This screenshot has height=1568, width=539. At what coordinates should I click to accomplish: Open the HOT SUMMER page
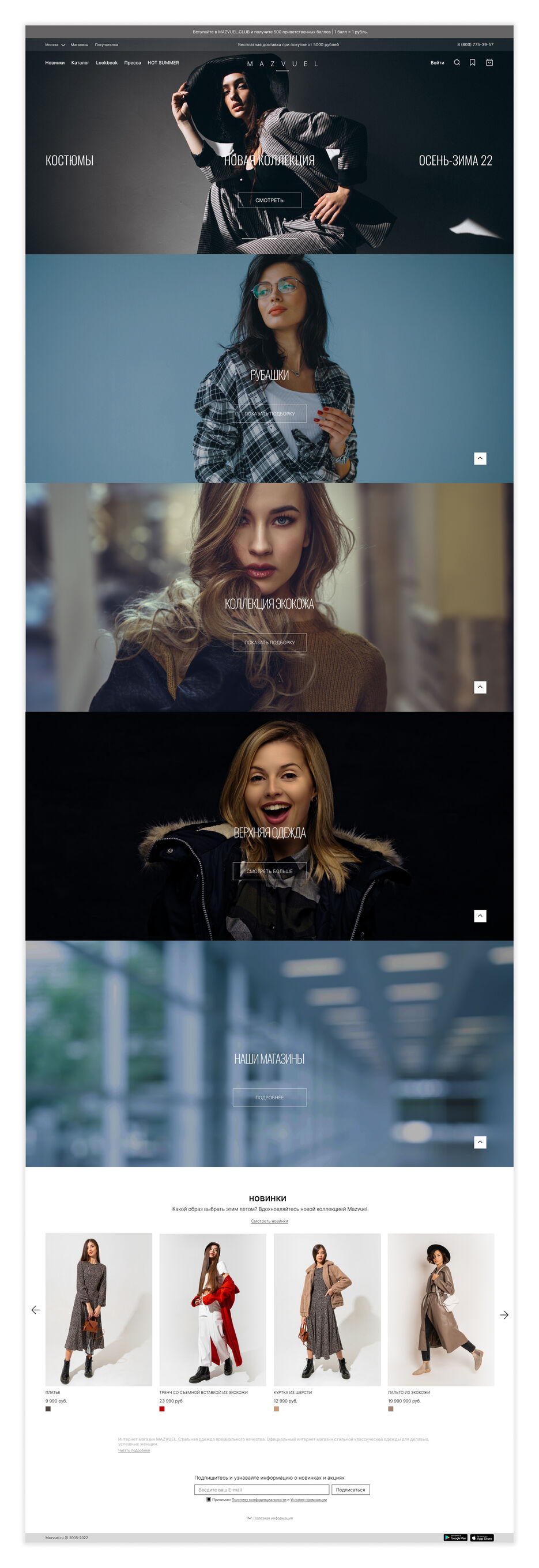point(163,63)
